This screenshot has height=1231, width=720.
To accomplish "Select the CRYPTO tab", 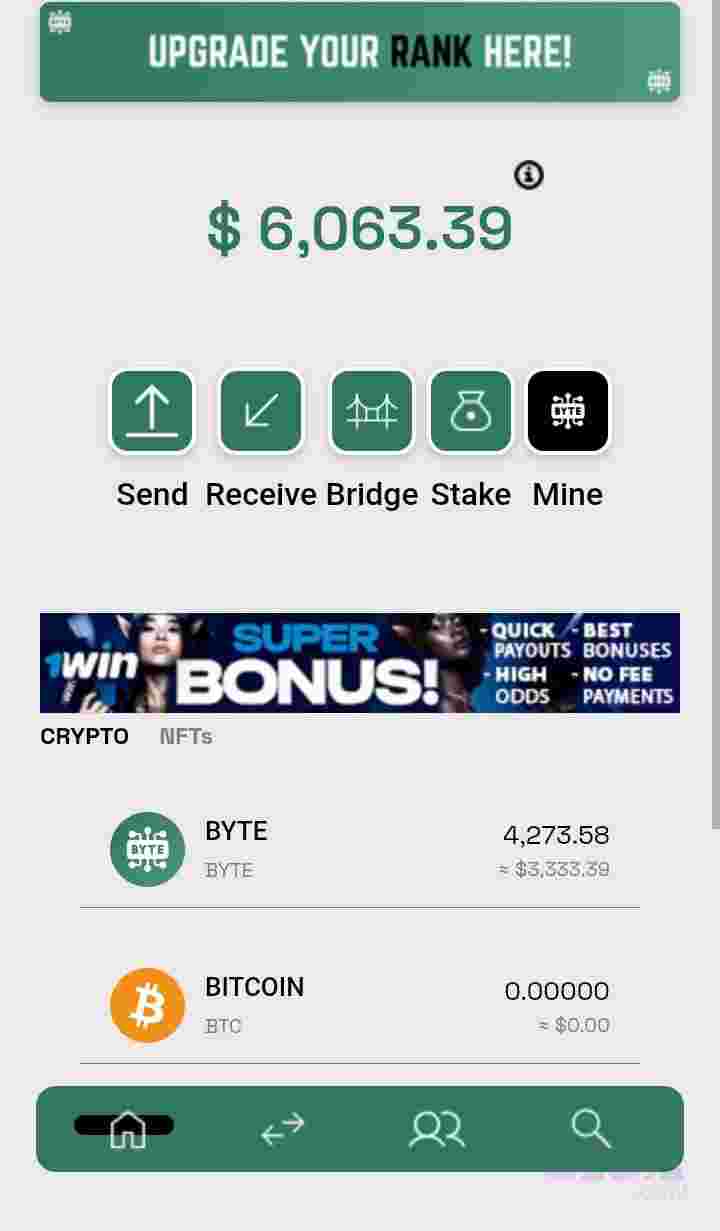I will pos(85,737).
